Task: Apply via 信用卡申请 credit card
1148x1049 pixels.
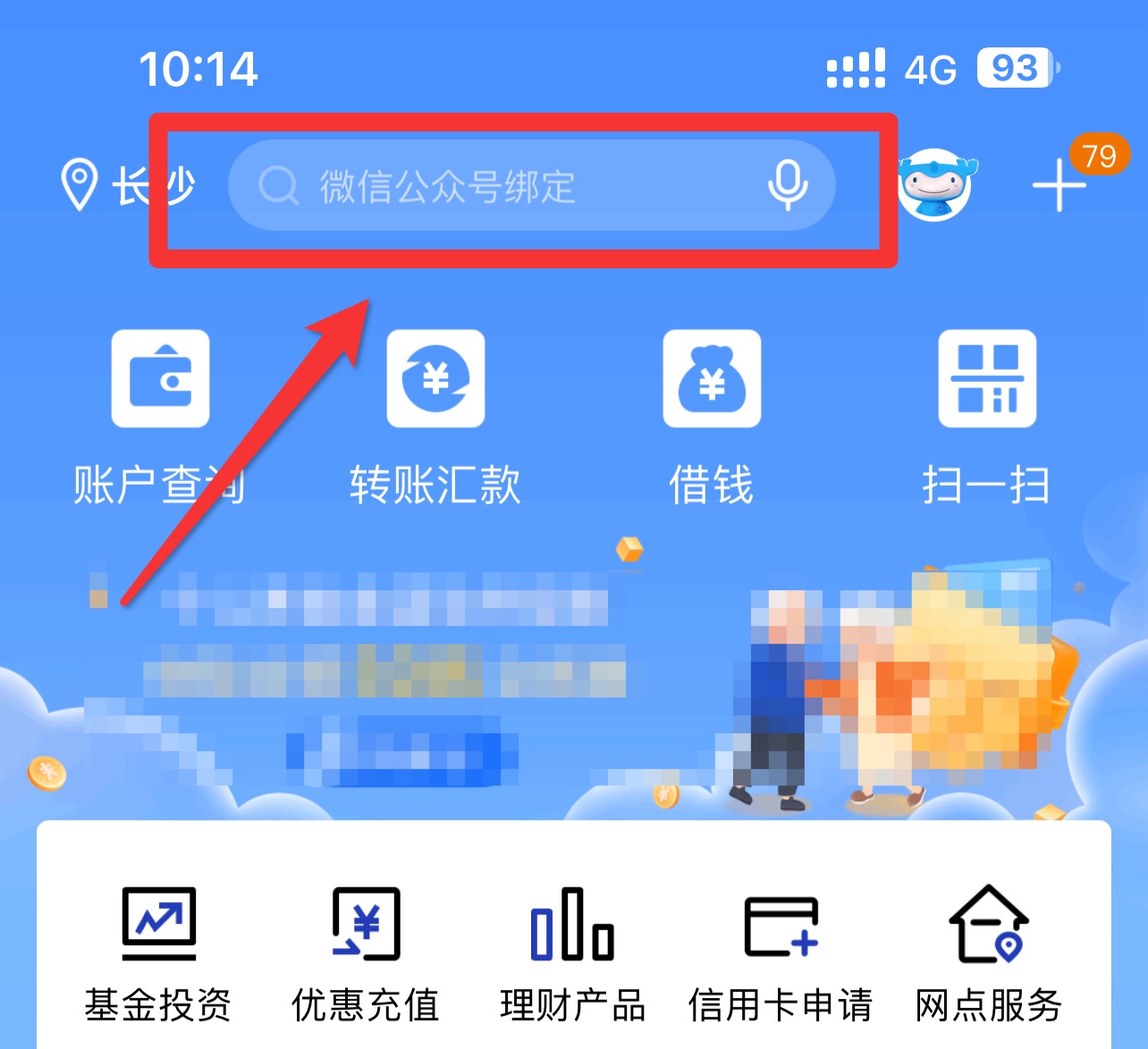Action: pyautogui.click(x=780, y=953)
